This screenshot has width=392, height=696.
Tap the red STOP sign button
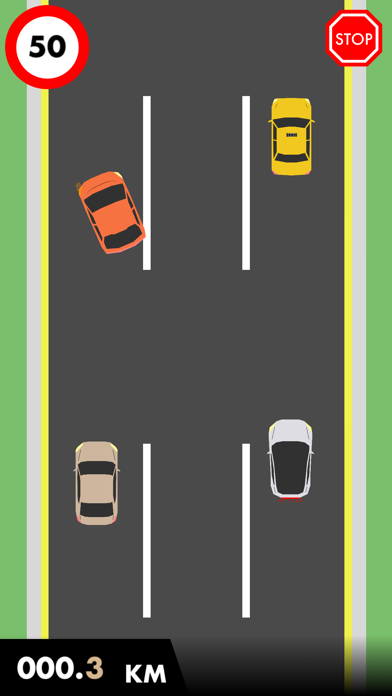click(x=354, y=38)
